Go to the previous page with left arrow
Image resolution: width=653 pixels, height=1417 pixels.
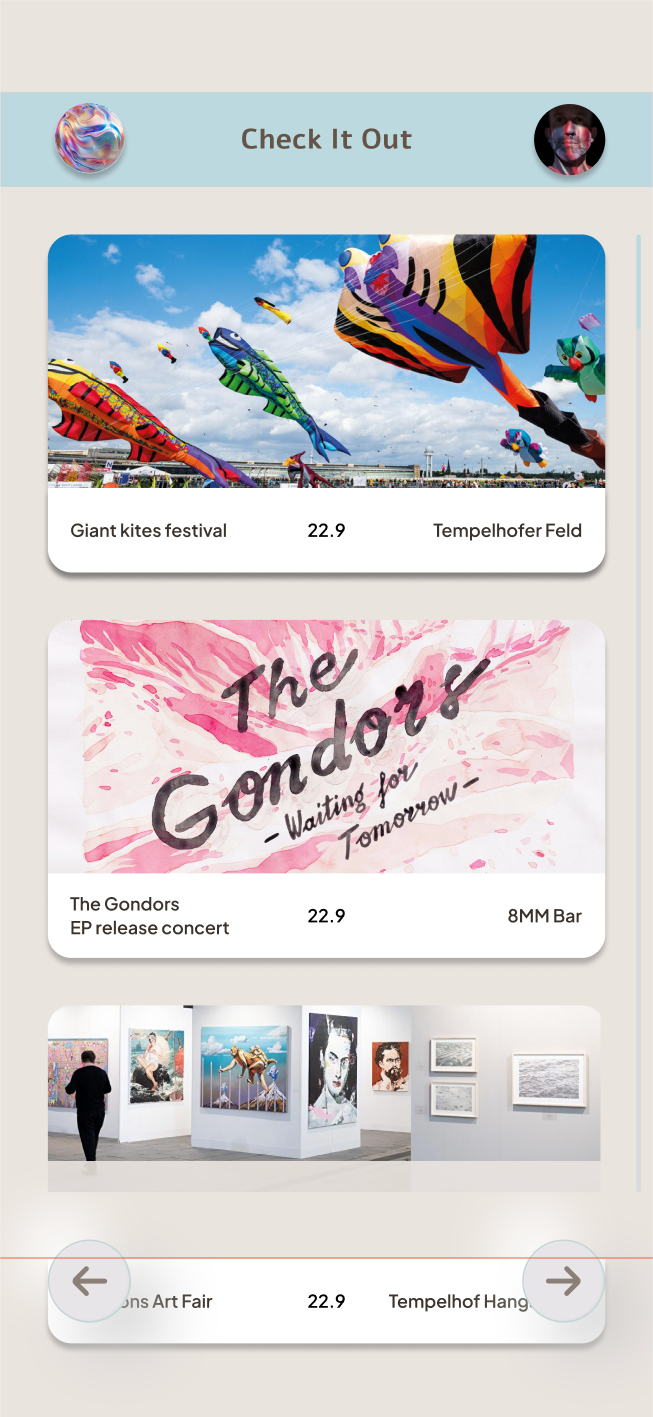coord(90,1281)
